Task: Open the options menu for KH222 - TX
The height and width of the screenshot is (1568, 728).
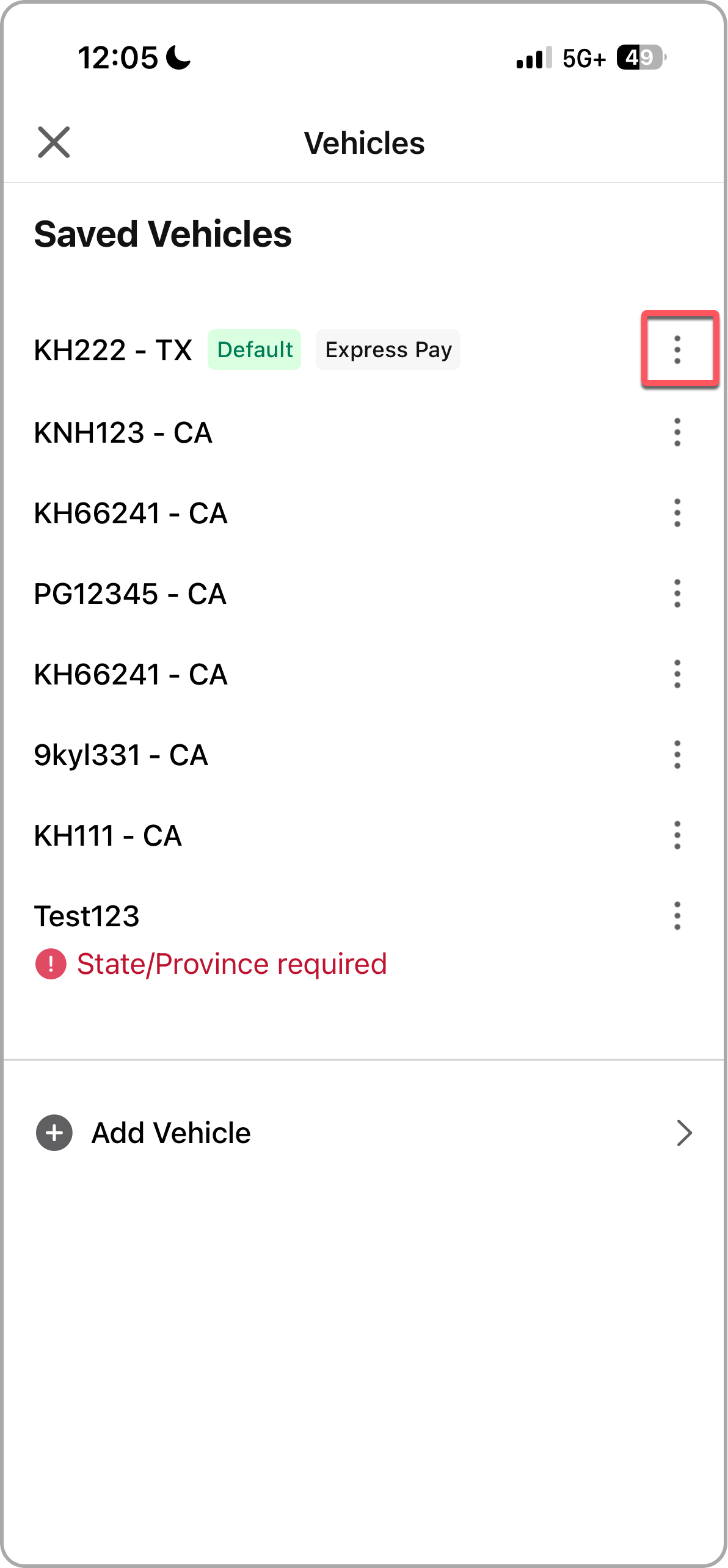Action: [677, 350]
